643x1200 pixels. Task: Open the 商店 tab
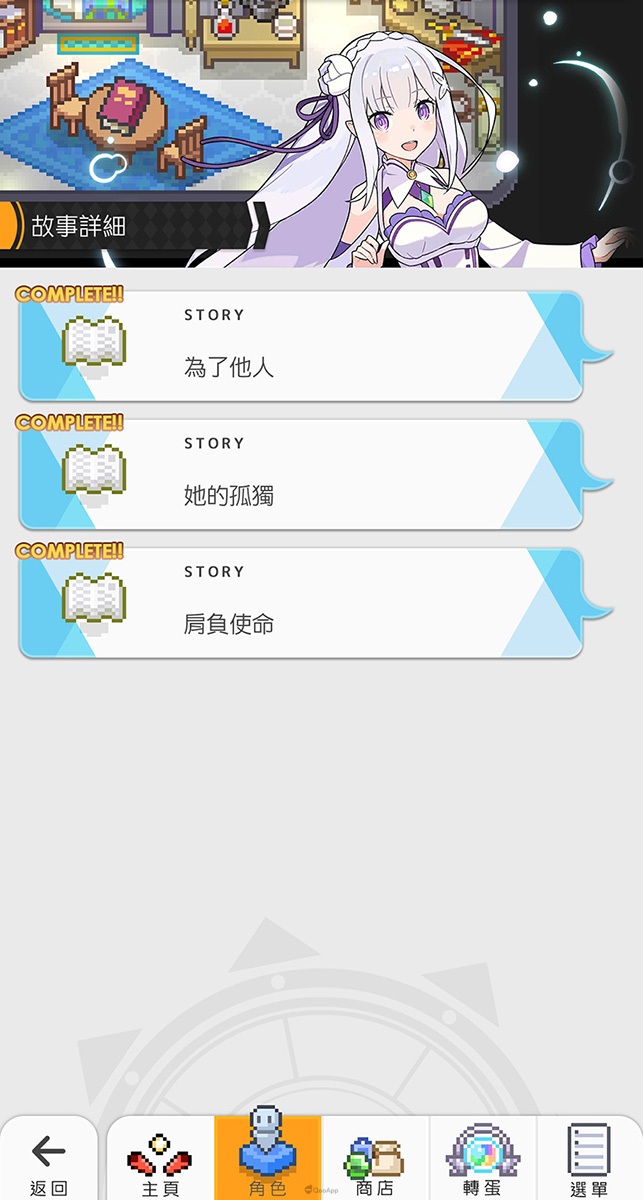click(x=375, y=1160)
